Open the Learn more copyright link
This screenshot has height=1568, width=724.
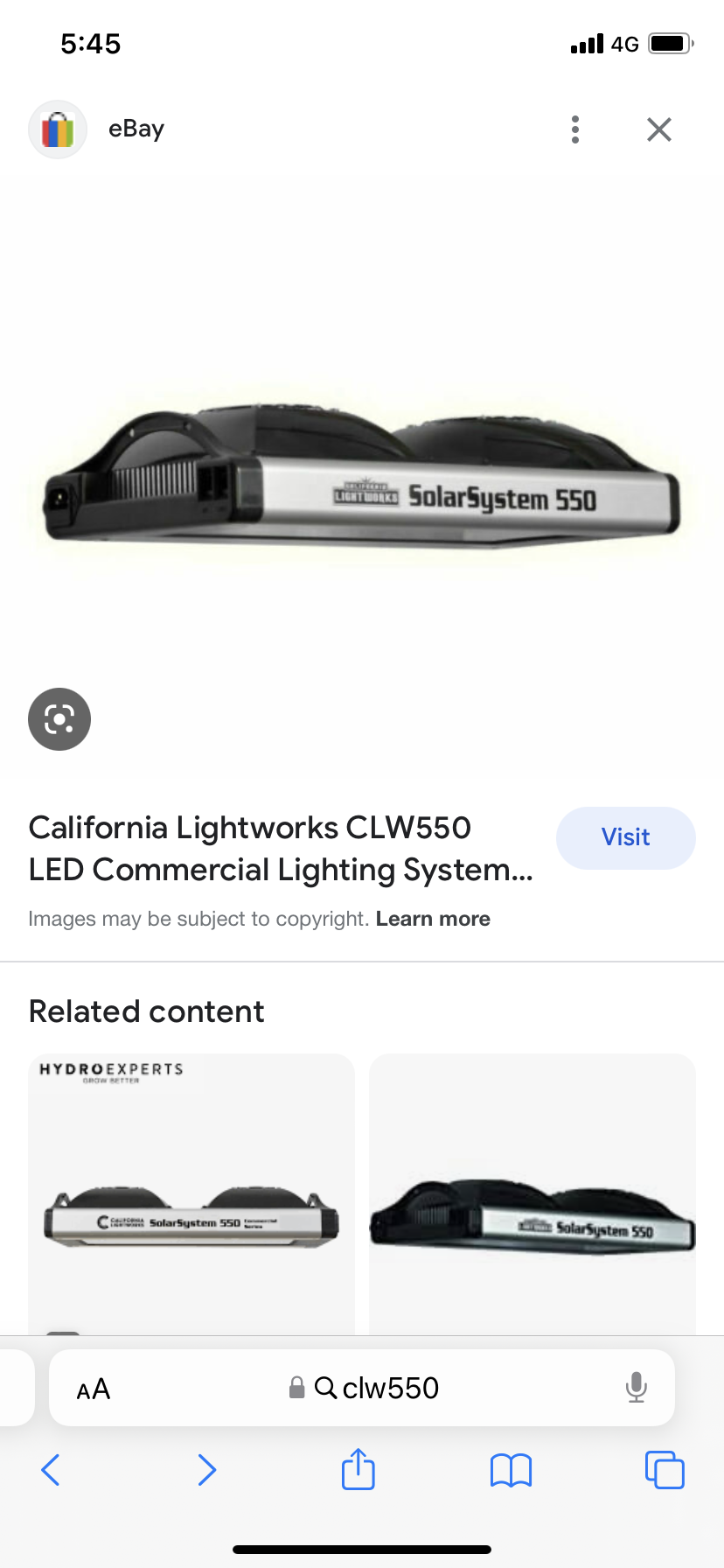[433, 919]
